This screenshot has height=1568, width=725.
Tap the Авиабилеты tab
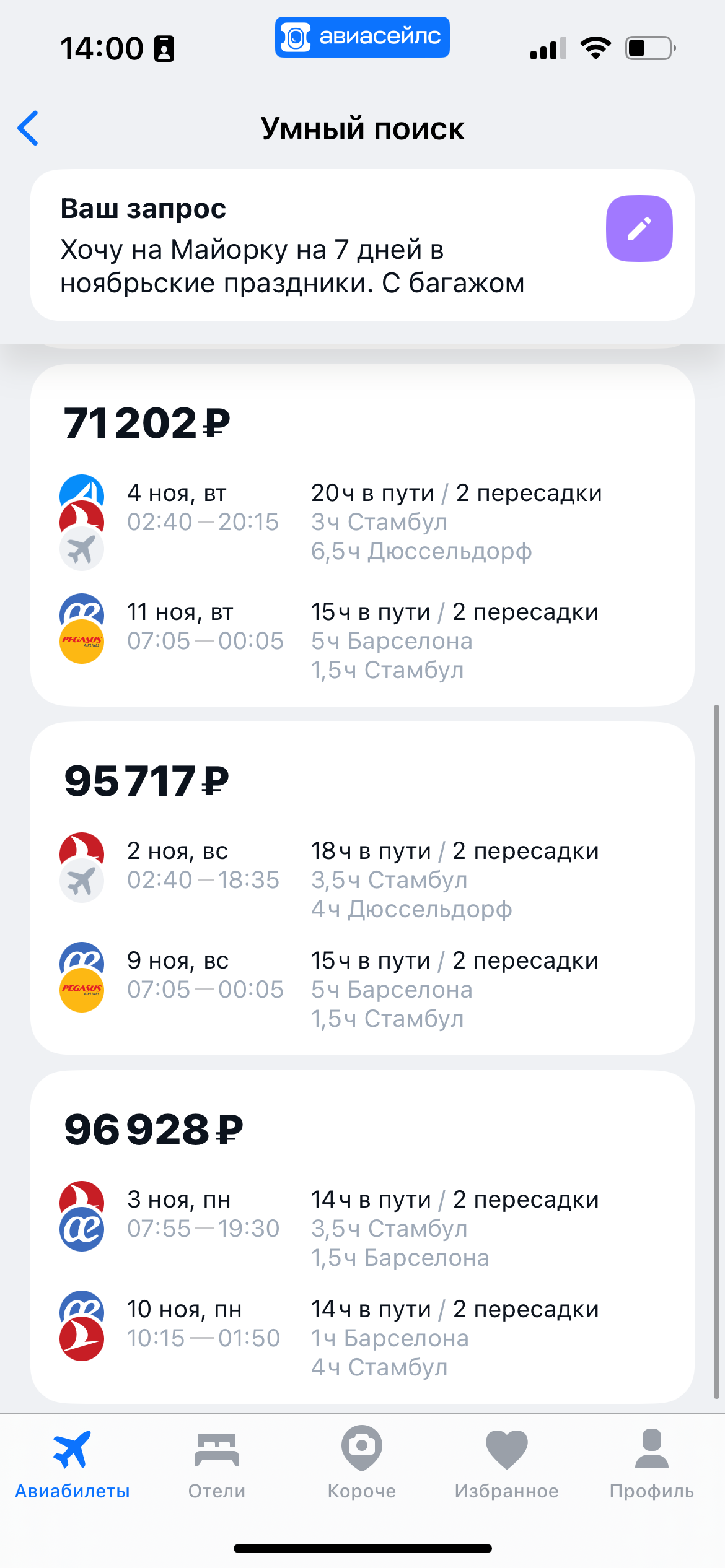(72, 1464)
